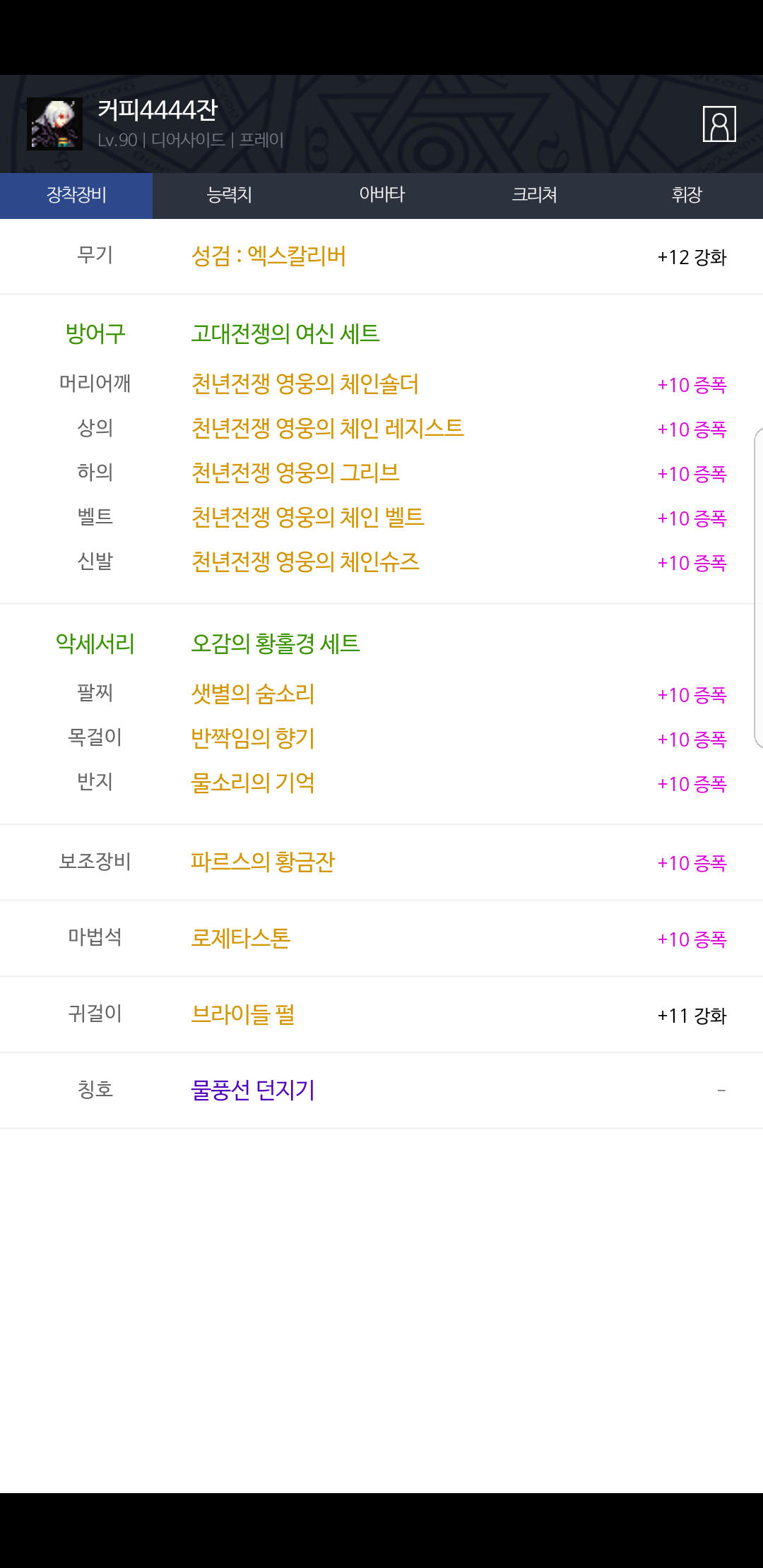Open bracelet 샛별의 숨소리
The image size is (763, 1568).
click(x=252, y=694)
